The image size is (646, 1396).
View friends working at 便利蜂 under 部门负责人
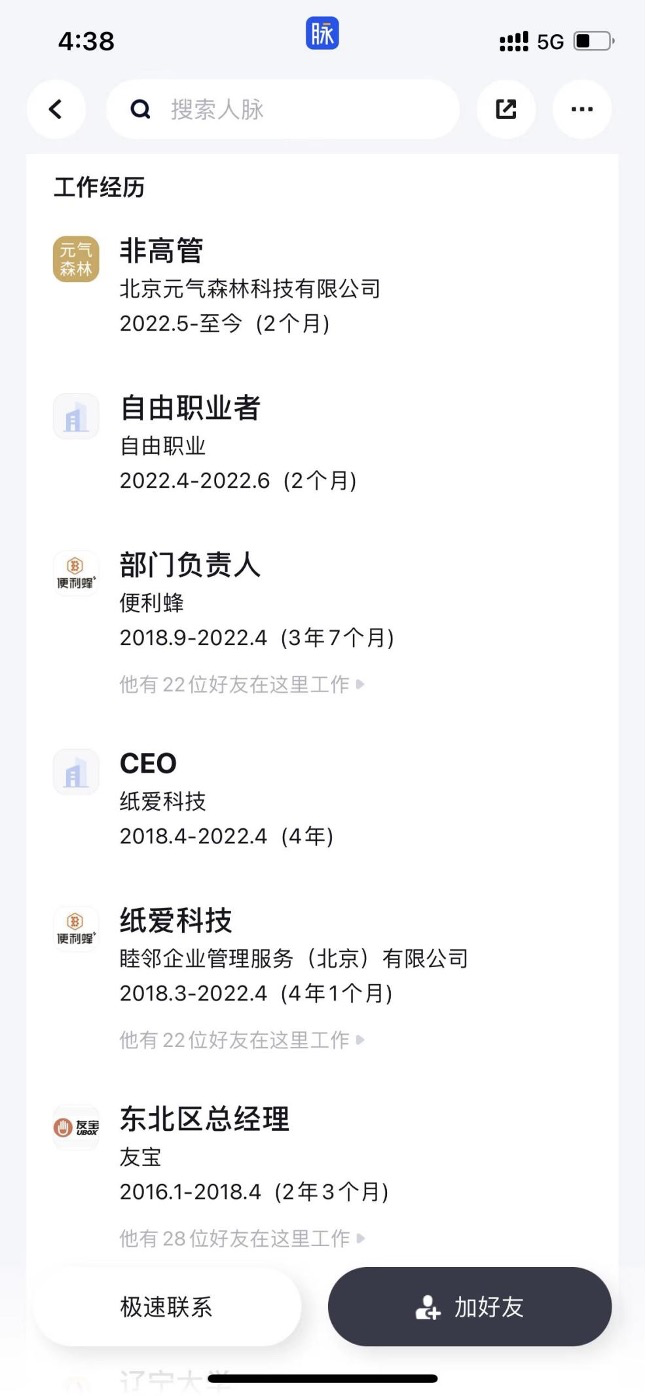242,685
